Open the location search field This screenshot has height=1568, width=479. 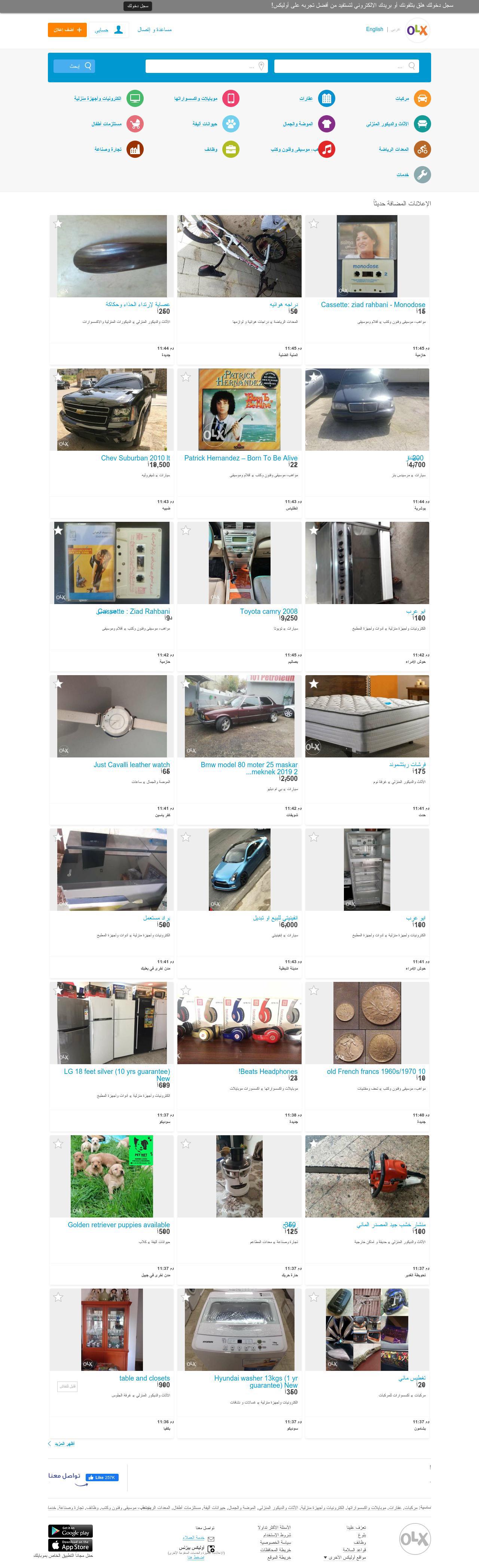click(x=206, y=66)
